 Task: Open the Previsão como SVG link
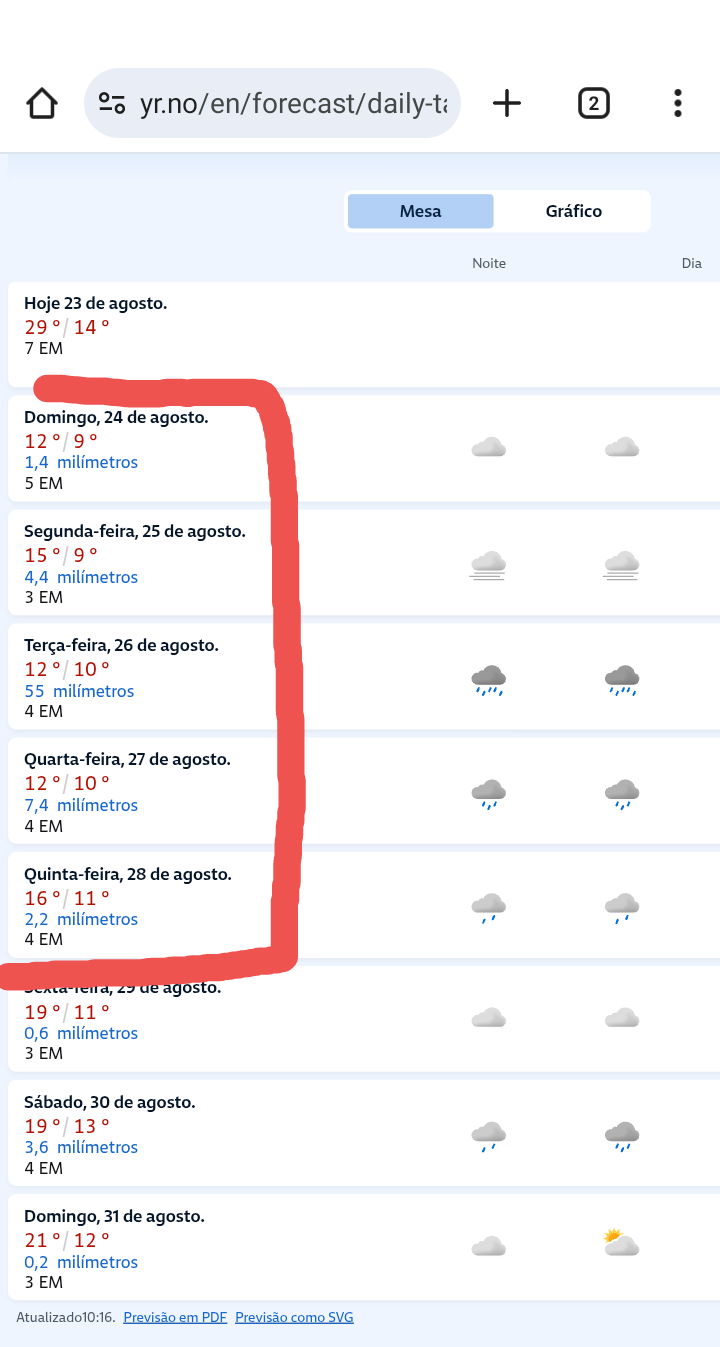coord(294,1317)
